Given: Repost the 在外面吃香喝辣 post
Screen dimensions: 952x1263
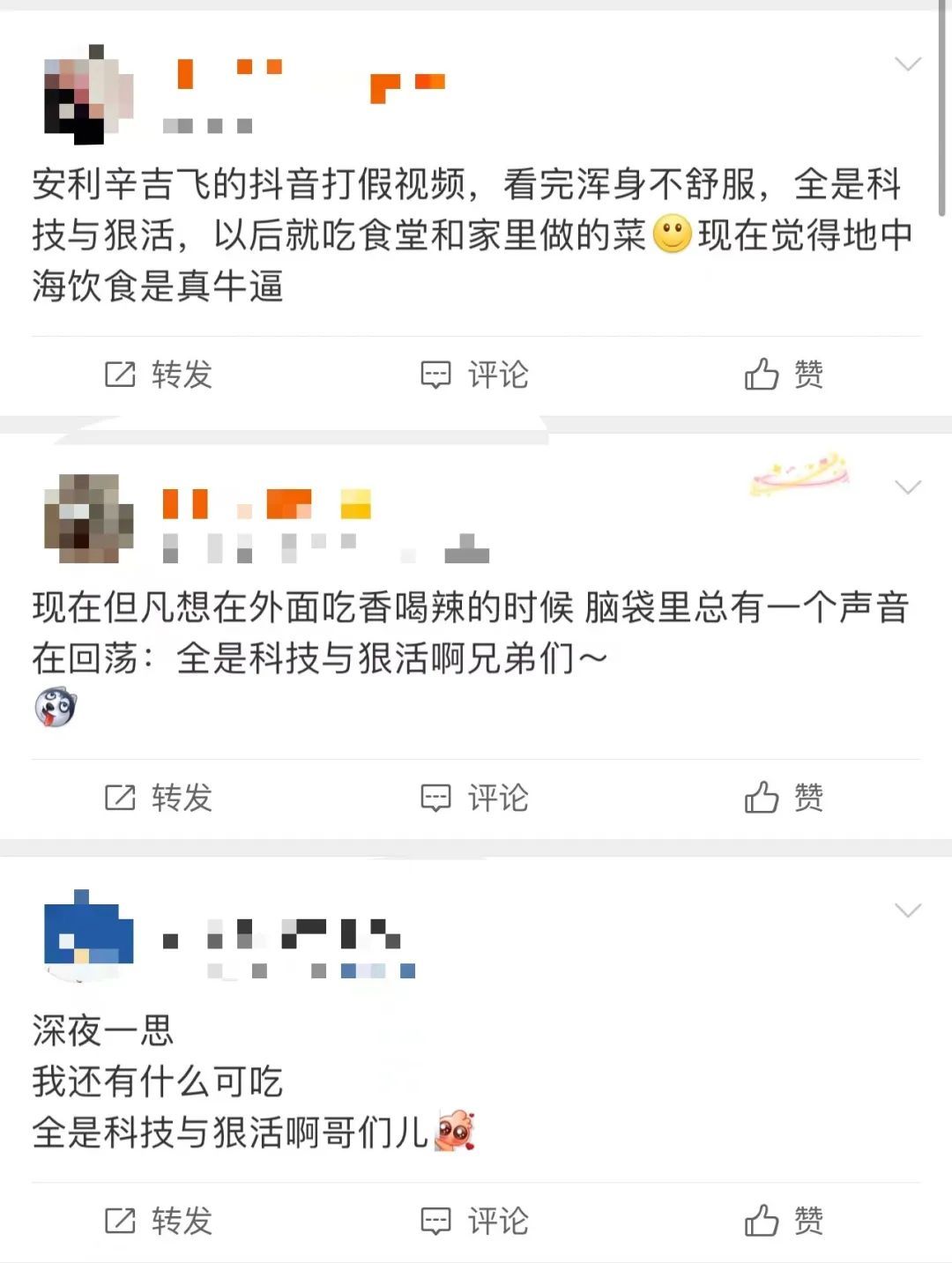Looking at the screenshot, I should [x=159, y=798].
